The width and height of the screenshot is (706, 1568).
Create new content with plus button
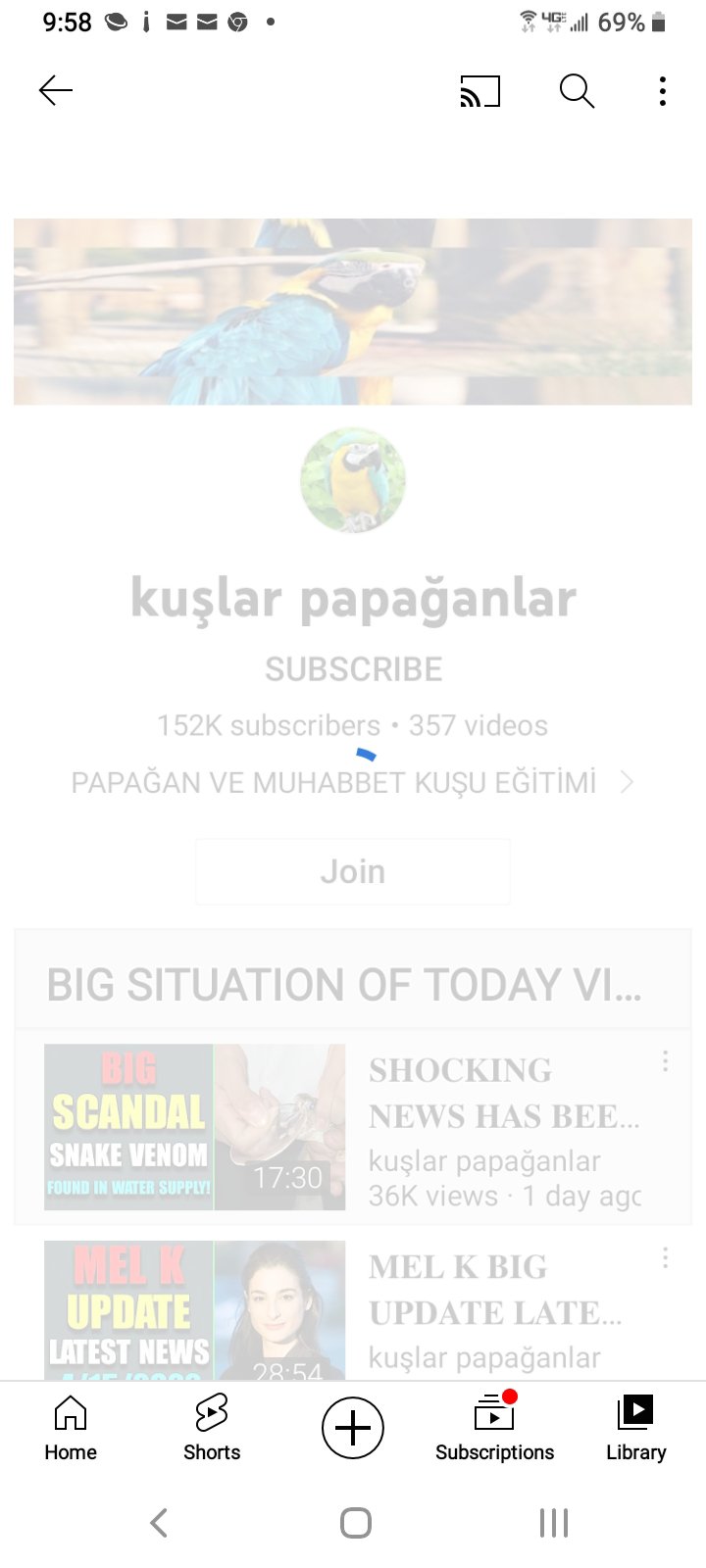[353, 1428]
